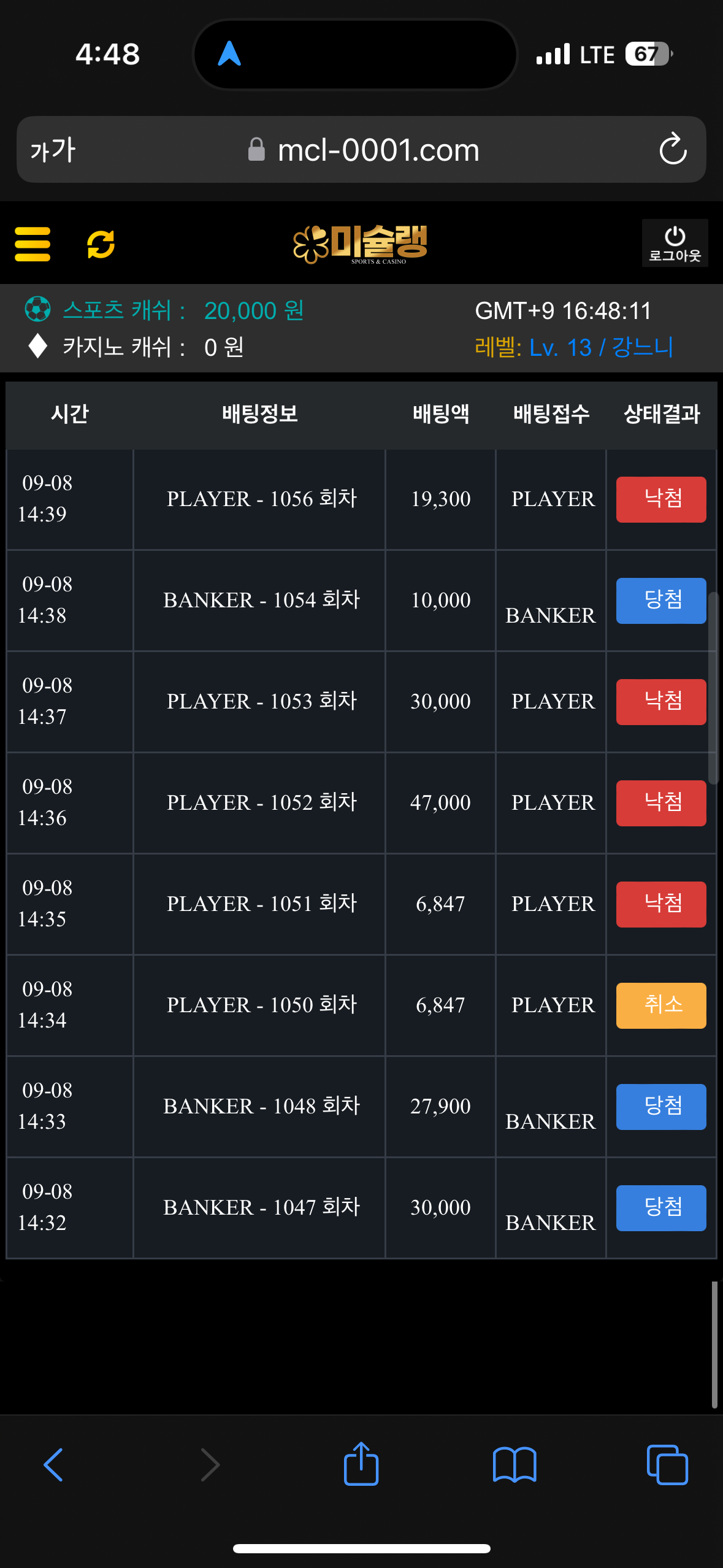Open the browser bookmarks

(x=515, y=1464)
